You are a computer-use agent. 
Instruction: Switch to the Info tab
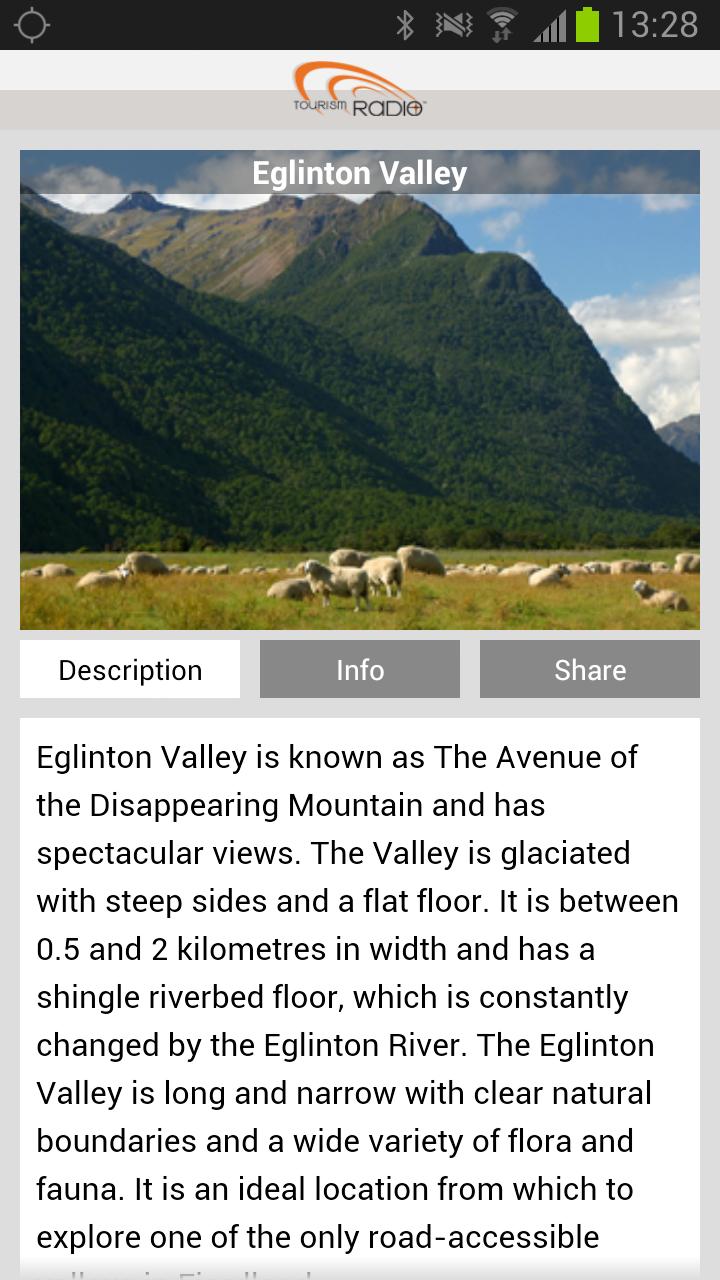(x=359, y=669)
